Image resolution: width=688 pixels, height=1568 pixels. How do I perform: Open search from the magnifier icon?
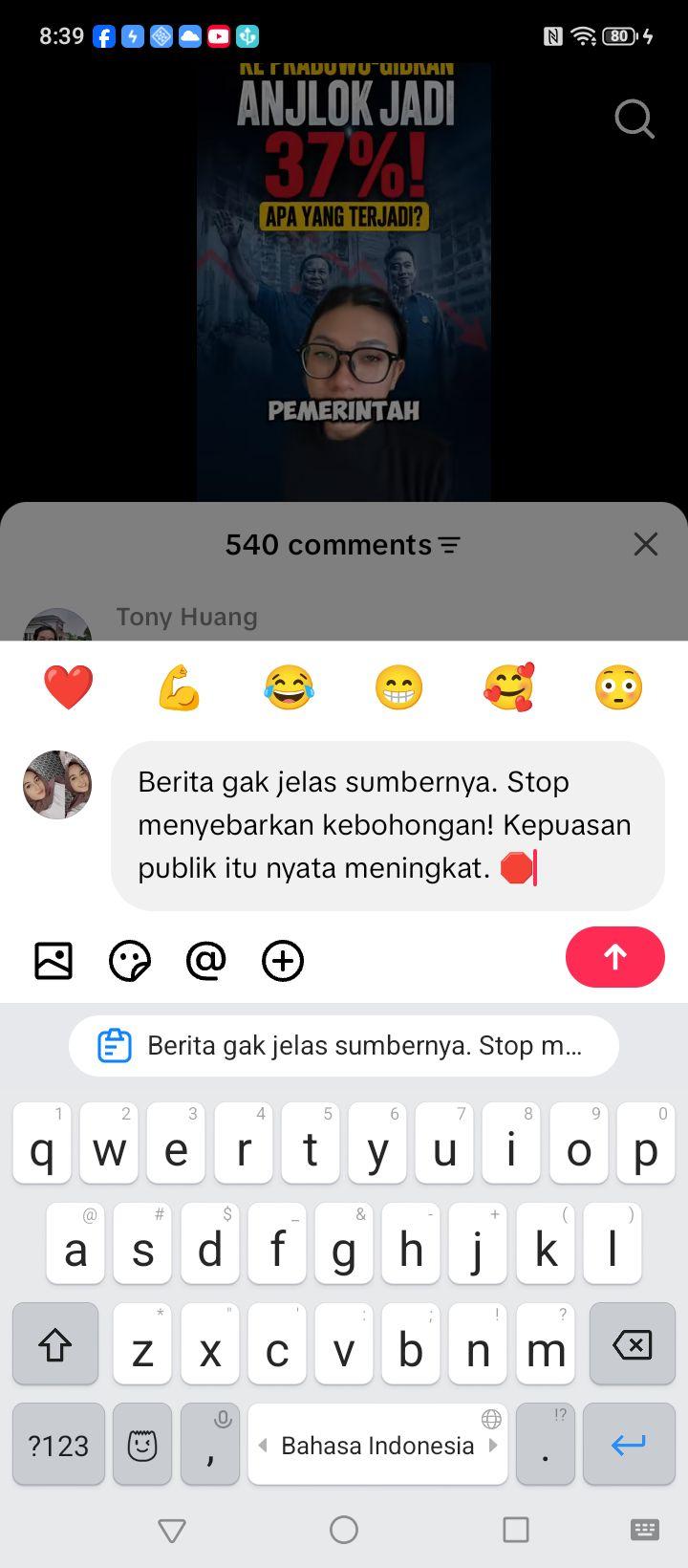coord(634,120)
